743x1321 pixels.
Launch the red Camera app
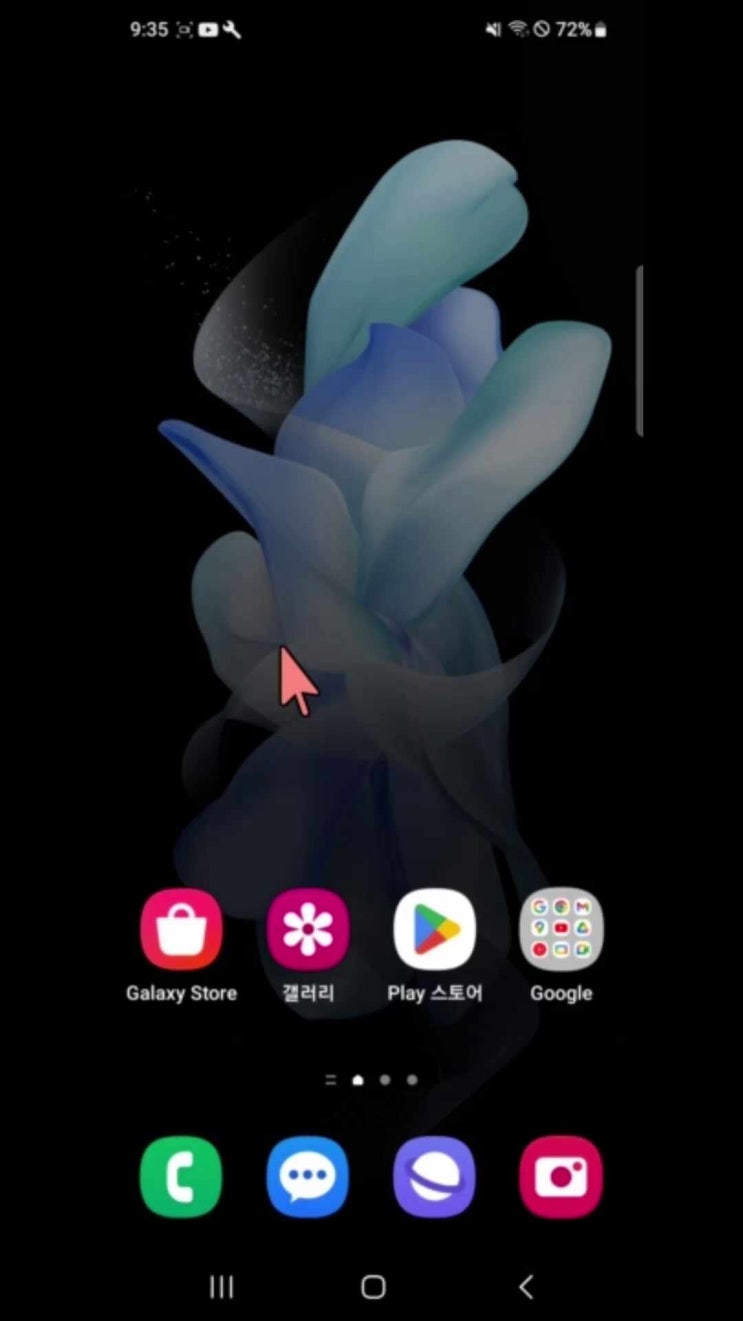coord(561,1177)
